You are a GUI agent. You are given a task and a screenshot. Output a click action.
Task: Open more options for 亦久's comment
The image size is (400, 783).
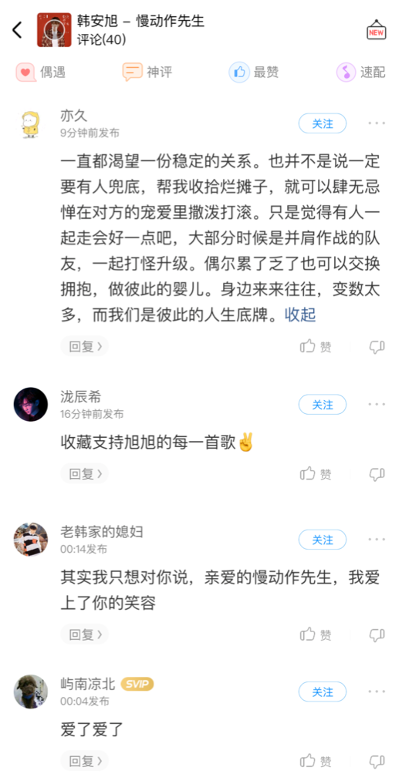point(377,123)
